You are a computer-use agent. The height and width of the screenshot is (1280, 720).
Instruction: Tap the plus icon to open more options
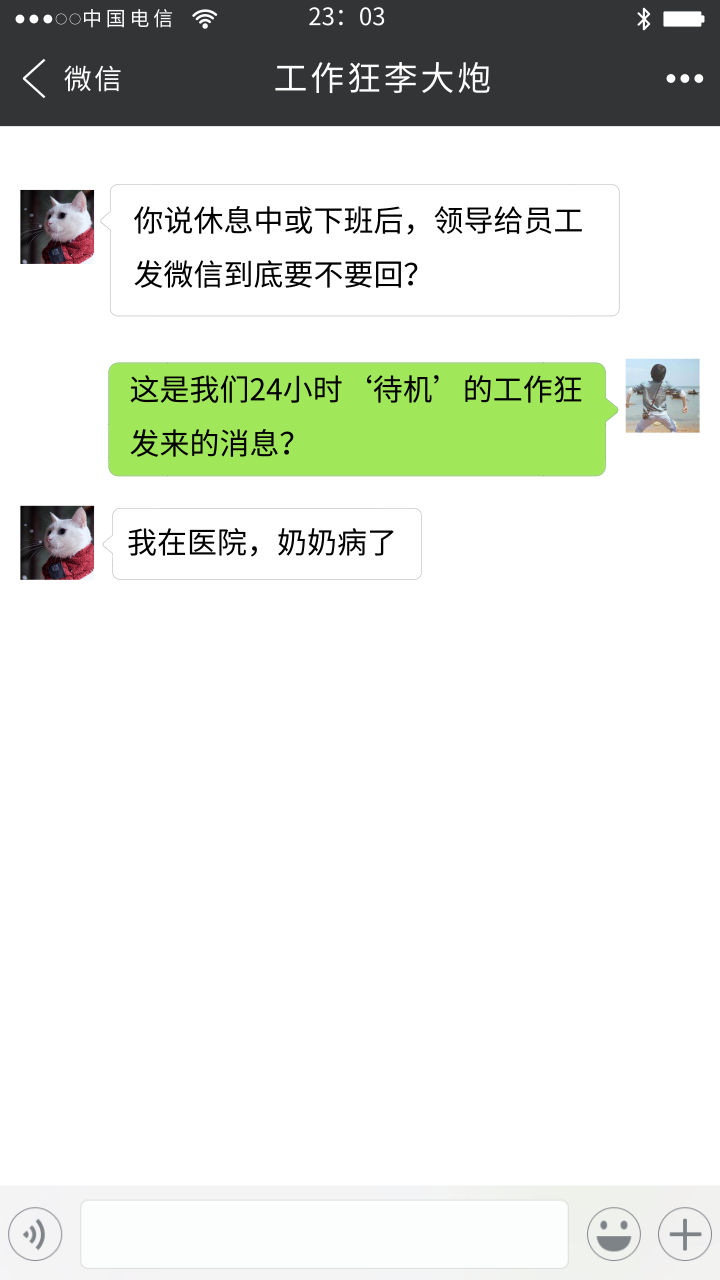click(x=684, y=1234)
